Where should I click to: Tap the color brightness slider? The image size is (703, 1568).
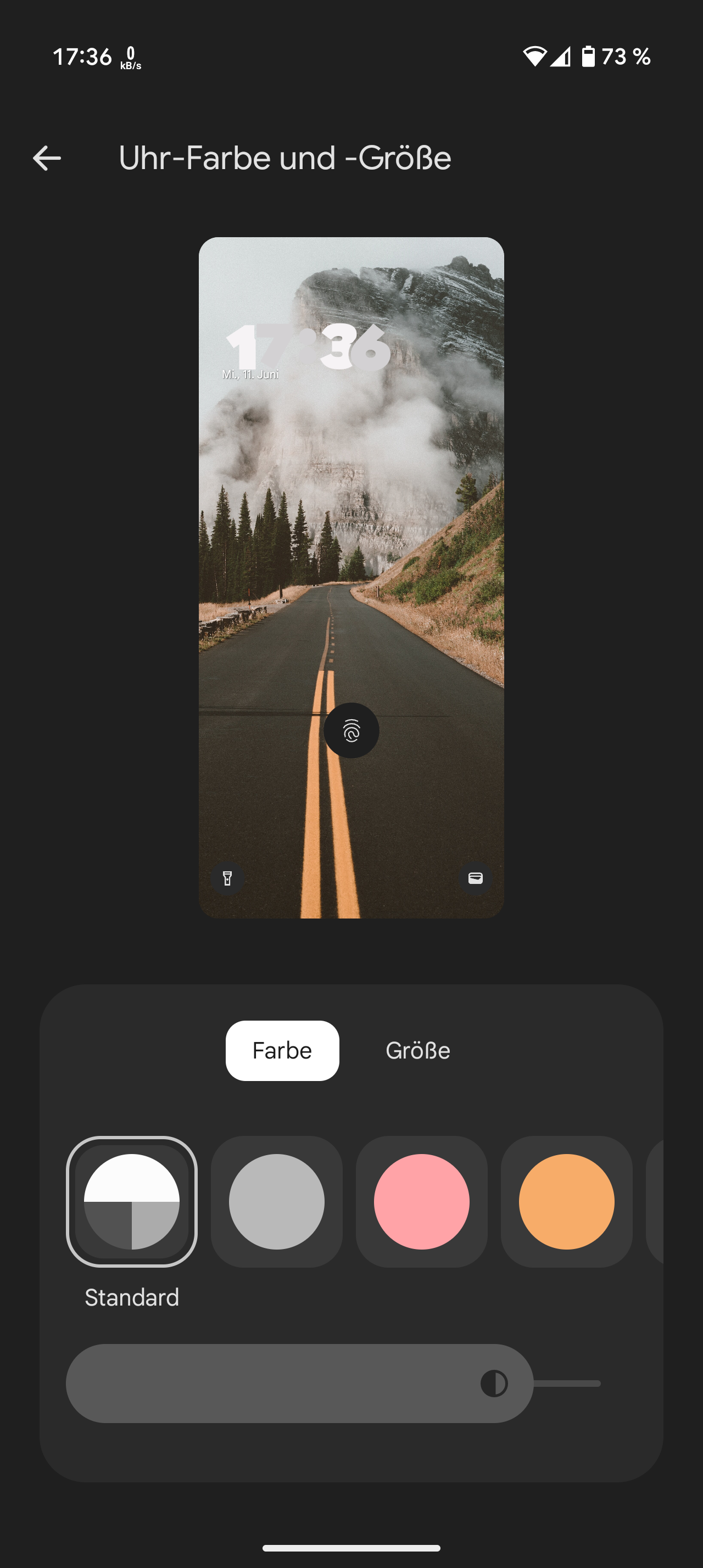click(x=333, y=1383)
